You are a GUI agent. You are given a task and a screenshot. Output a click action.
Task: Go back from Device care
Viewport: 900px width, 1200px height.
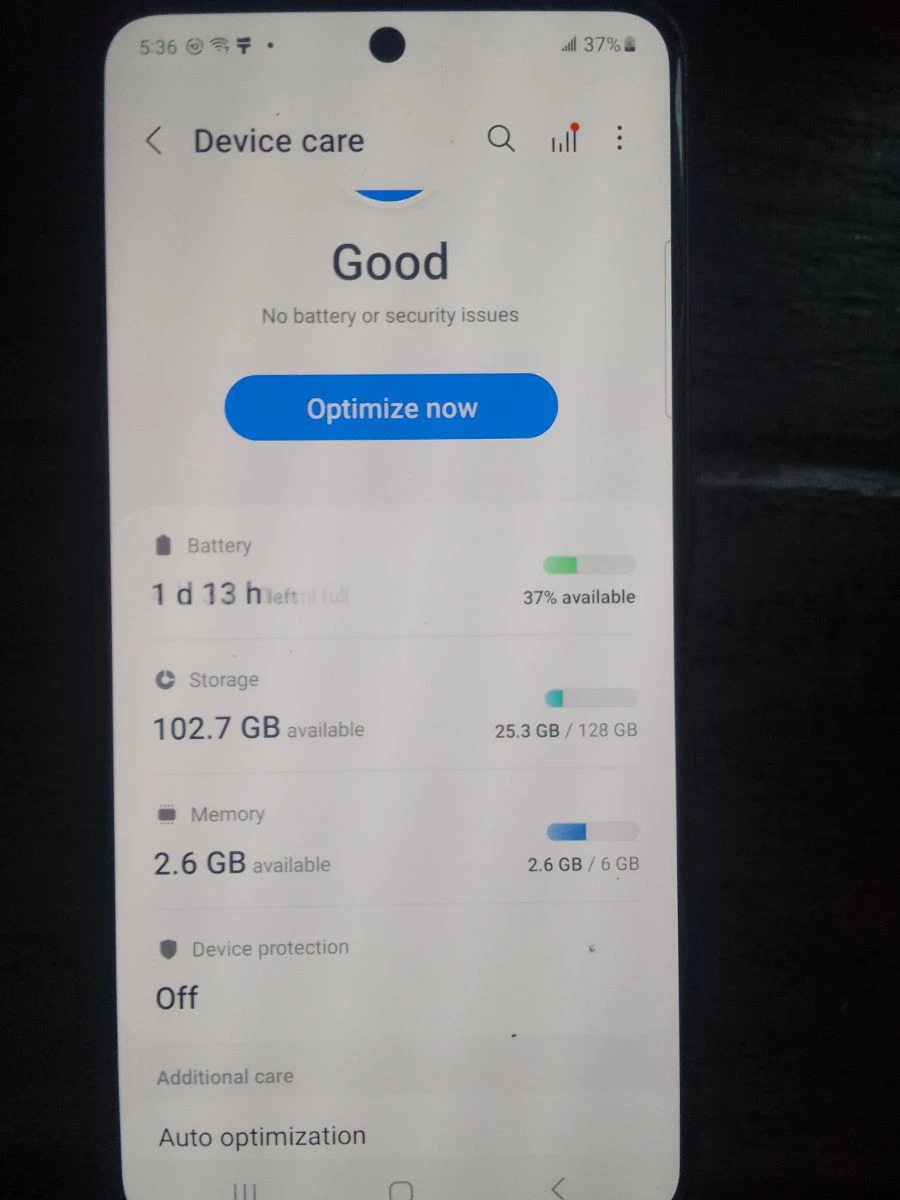[x=154, y=140]
